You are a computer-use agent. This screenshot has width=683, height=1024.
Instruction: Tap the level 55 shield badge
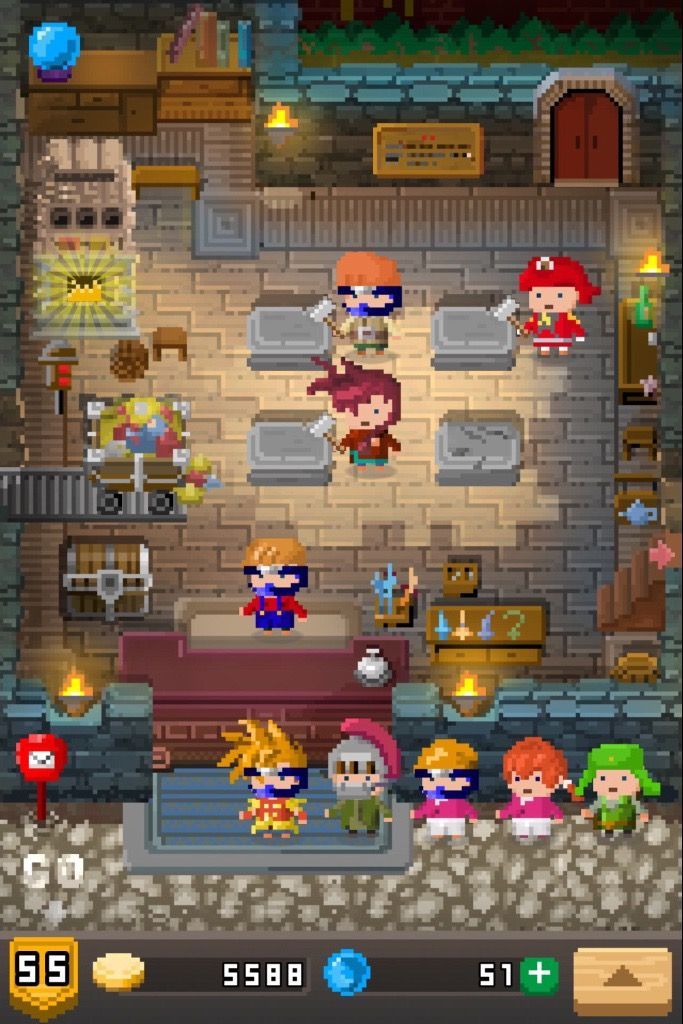pyautogui.click(x=43, y=973)
